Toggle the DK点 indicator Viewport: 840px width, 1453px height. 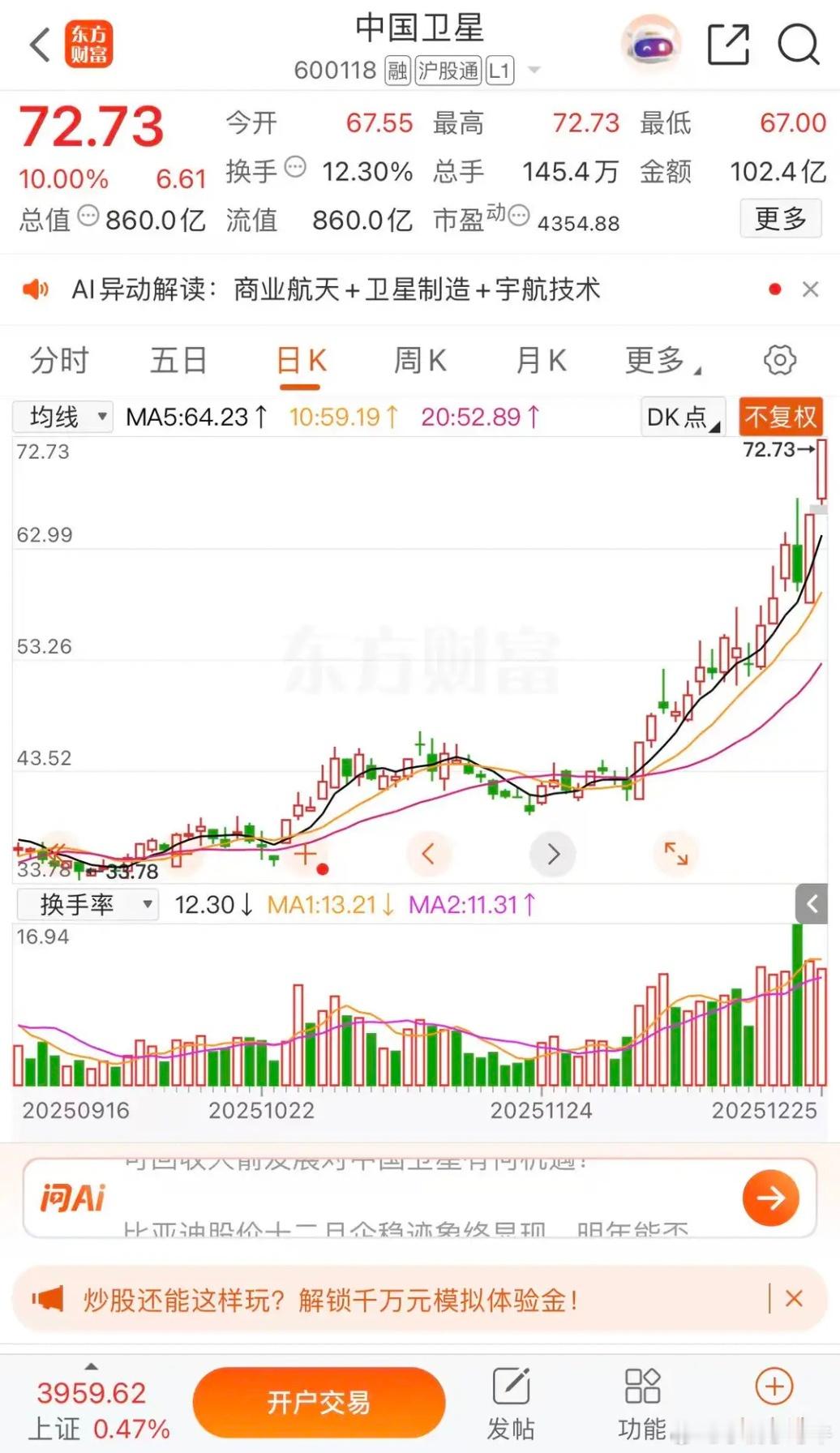(682, 416)
